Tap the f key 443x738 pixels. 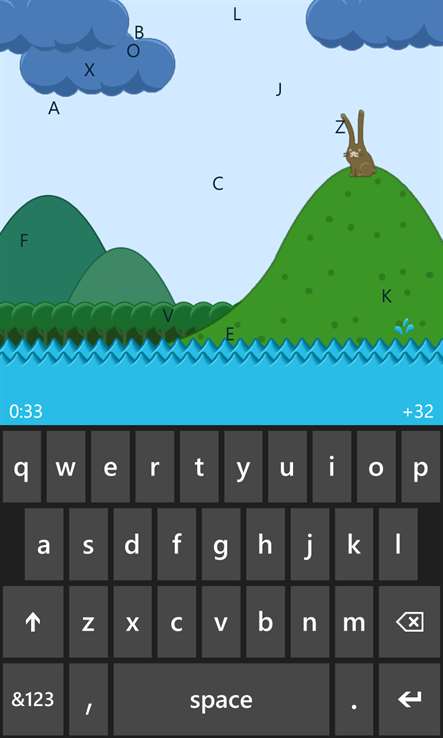pos(177,544)
